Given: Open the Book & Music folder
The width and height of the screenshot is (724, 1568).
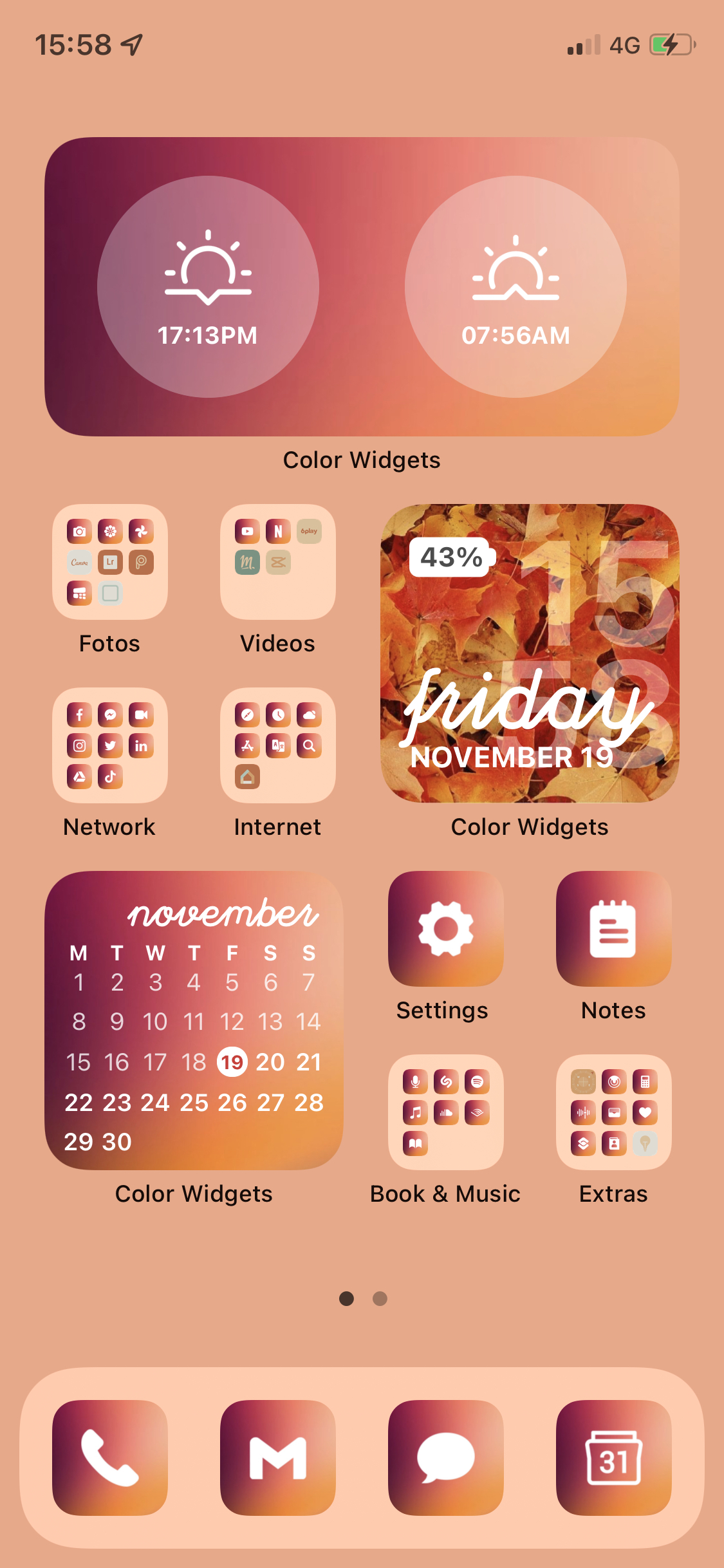Looking at the screenshot, I should 445,1112.
